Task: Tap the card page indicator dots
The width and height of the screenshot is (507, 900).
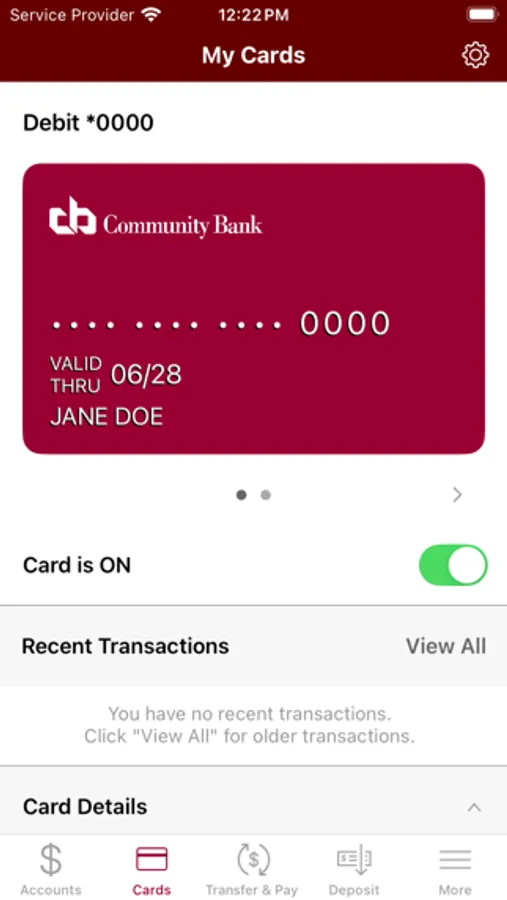Action: coord(253,495)
